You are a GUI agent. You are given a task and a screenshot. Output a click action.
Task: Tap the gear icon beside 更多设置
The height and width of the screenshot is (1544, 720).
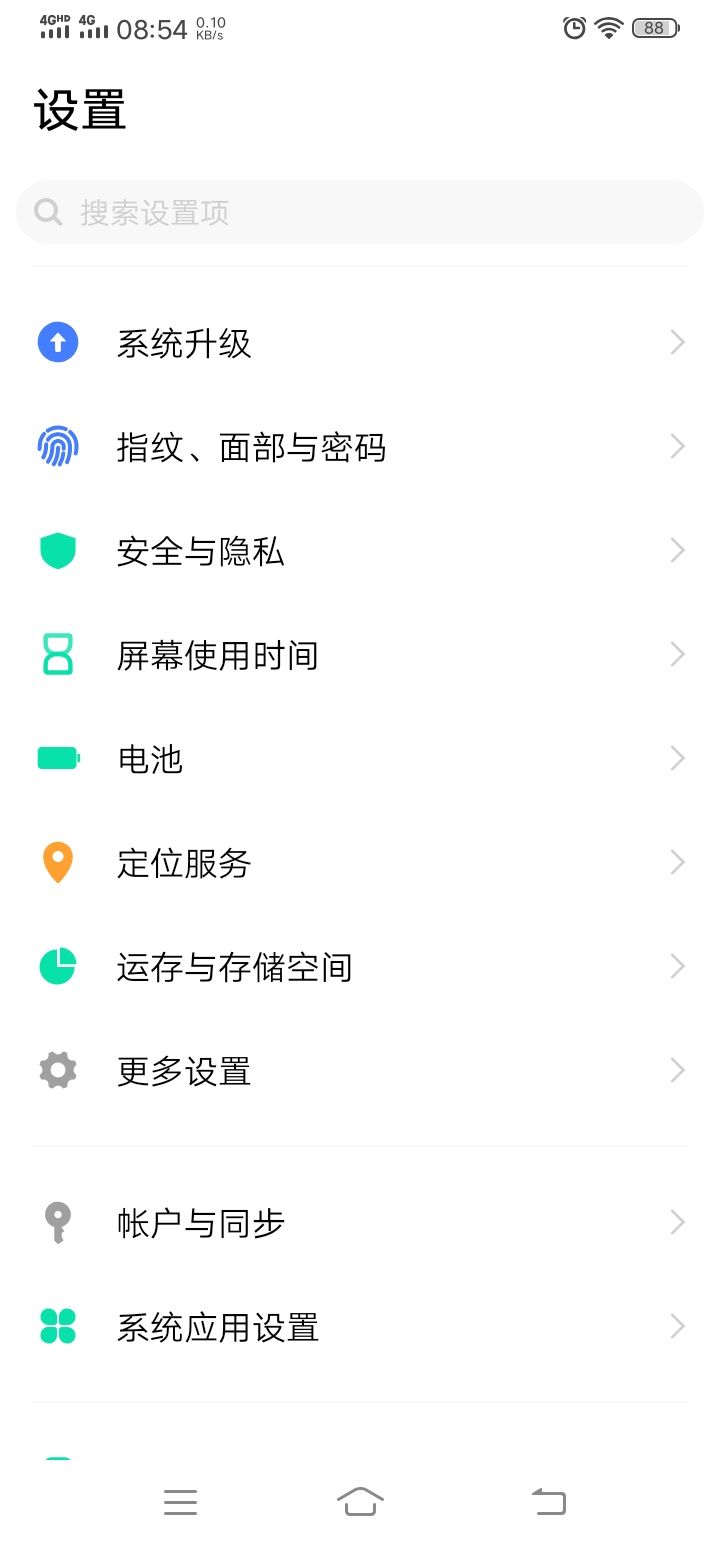pos(57,1070)
